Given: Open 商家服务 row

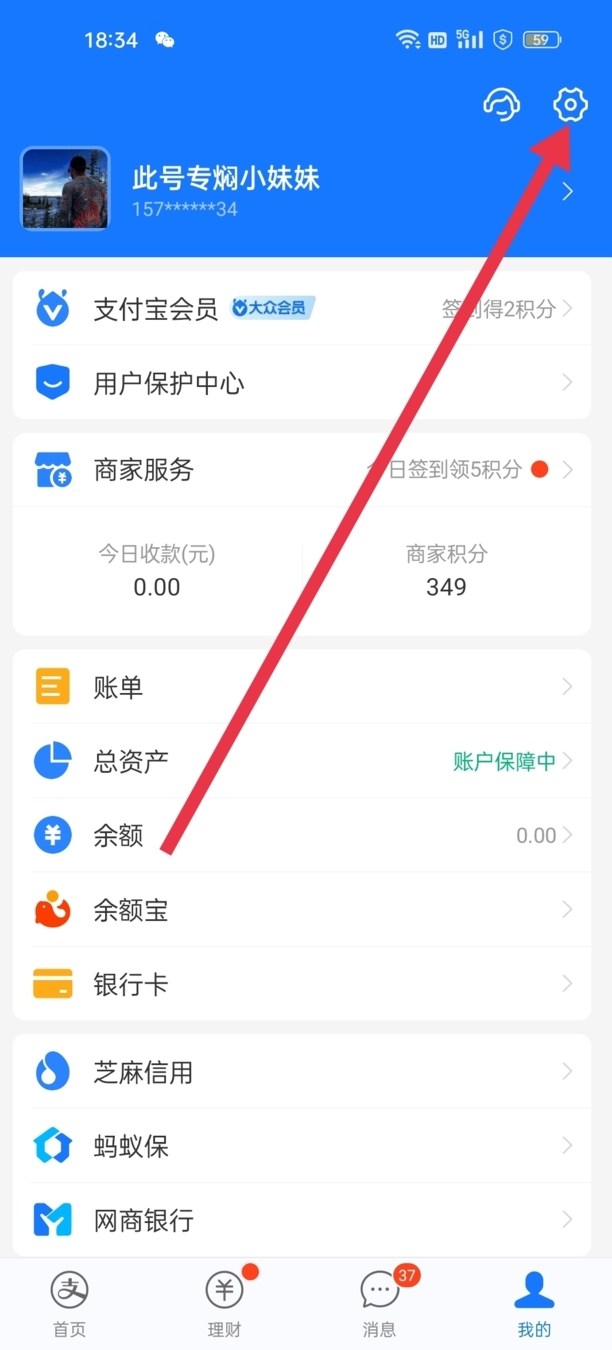Looking at the screenshot, I should 300,470.
